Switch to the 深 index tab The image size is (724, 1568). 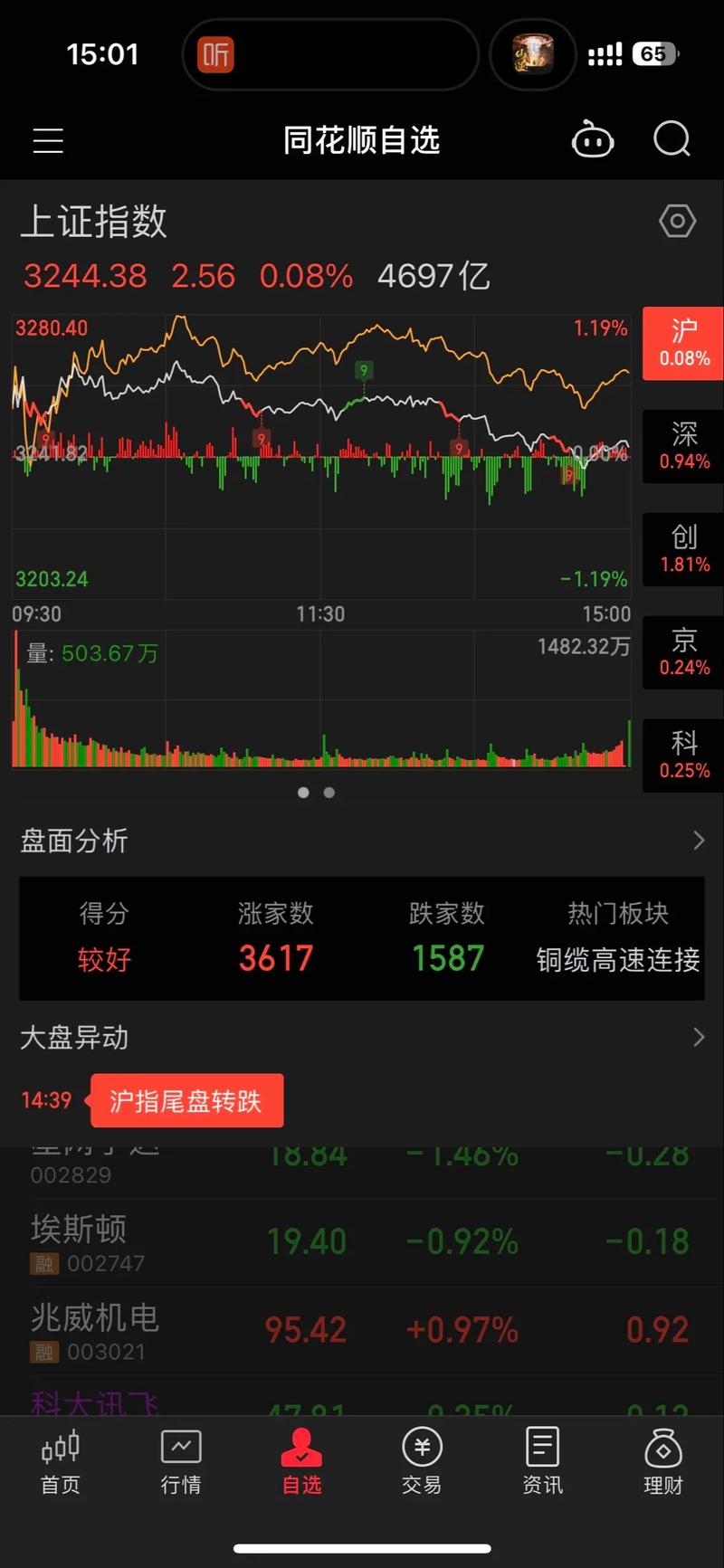(x=683, y=446)
